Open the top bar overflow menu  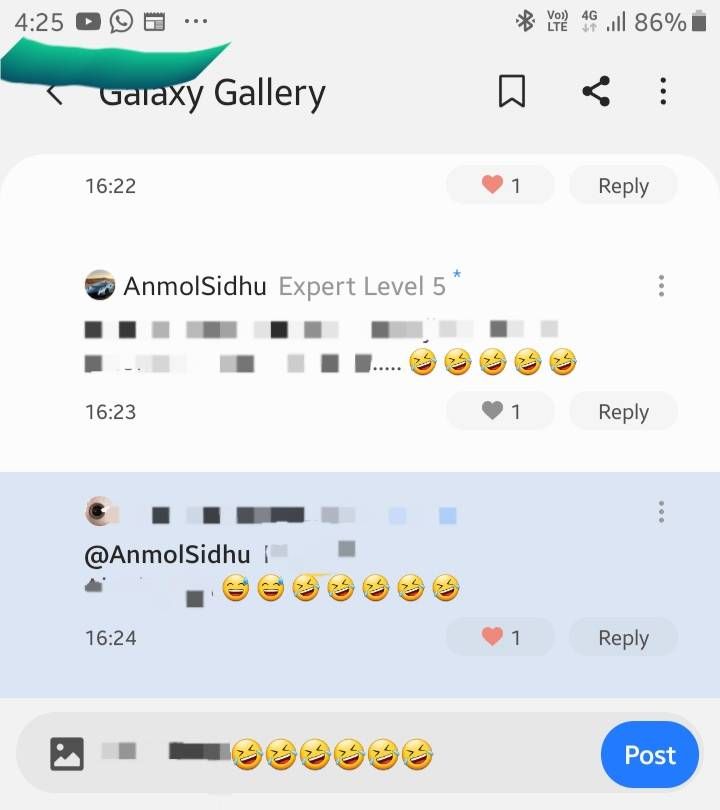(663, 92)
